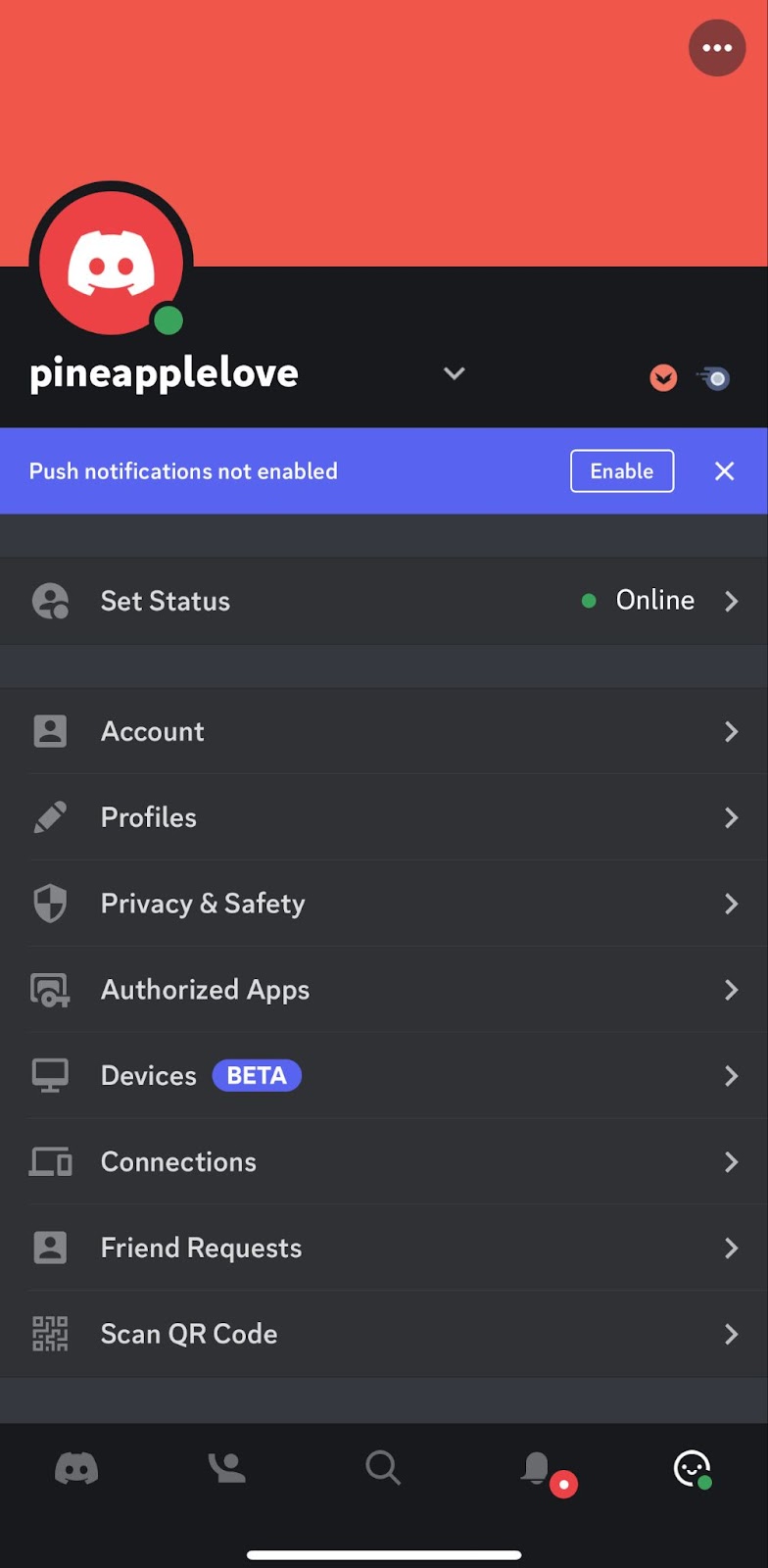
Task: View Friend Requests
Action: coord(384,1248)
